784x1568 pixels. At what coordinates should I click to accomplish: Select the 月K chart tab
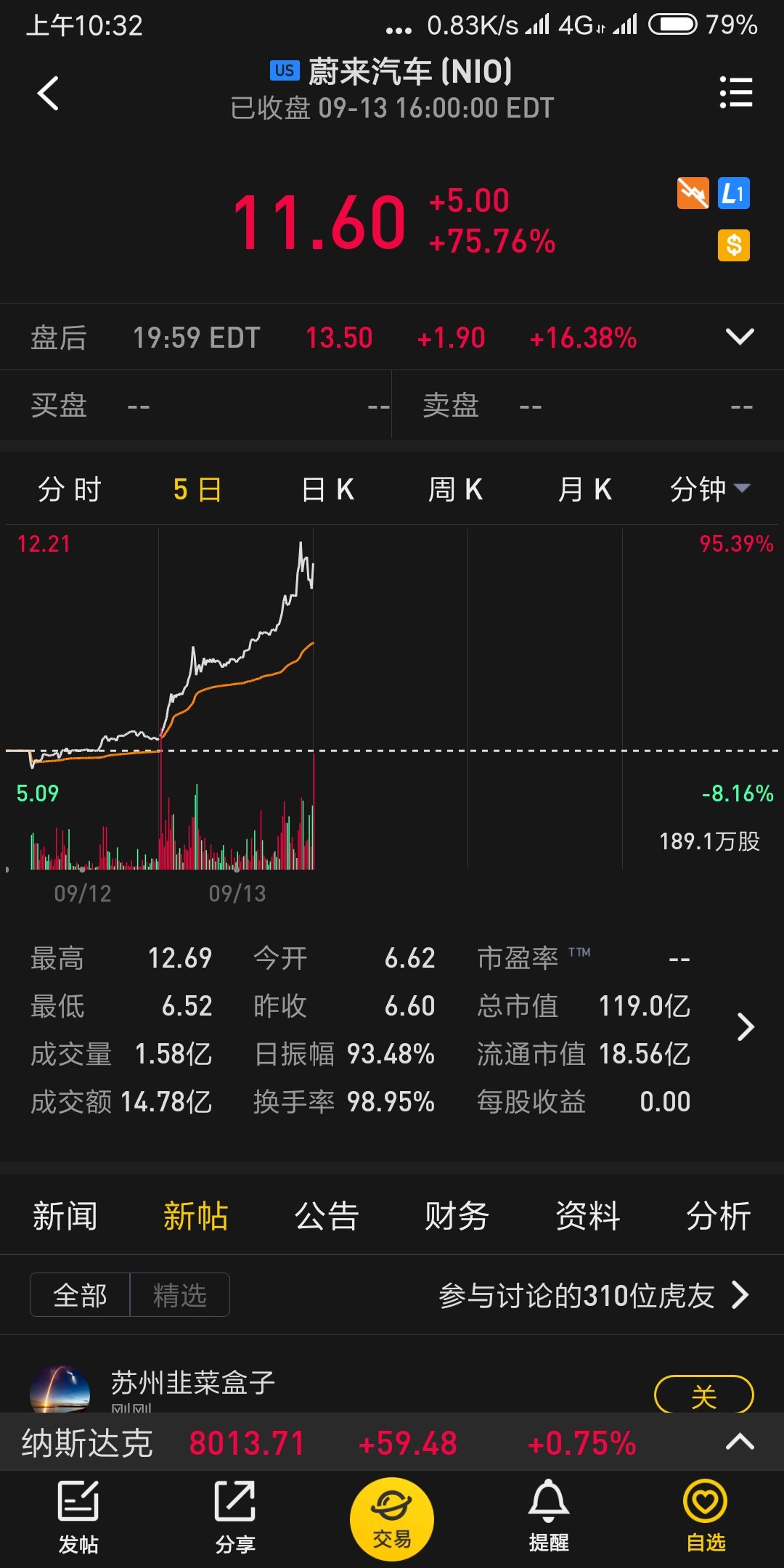coord(584,489)
